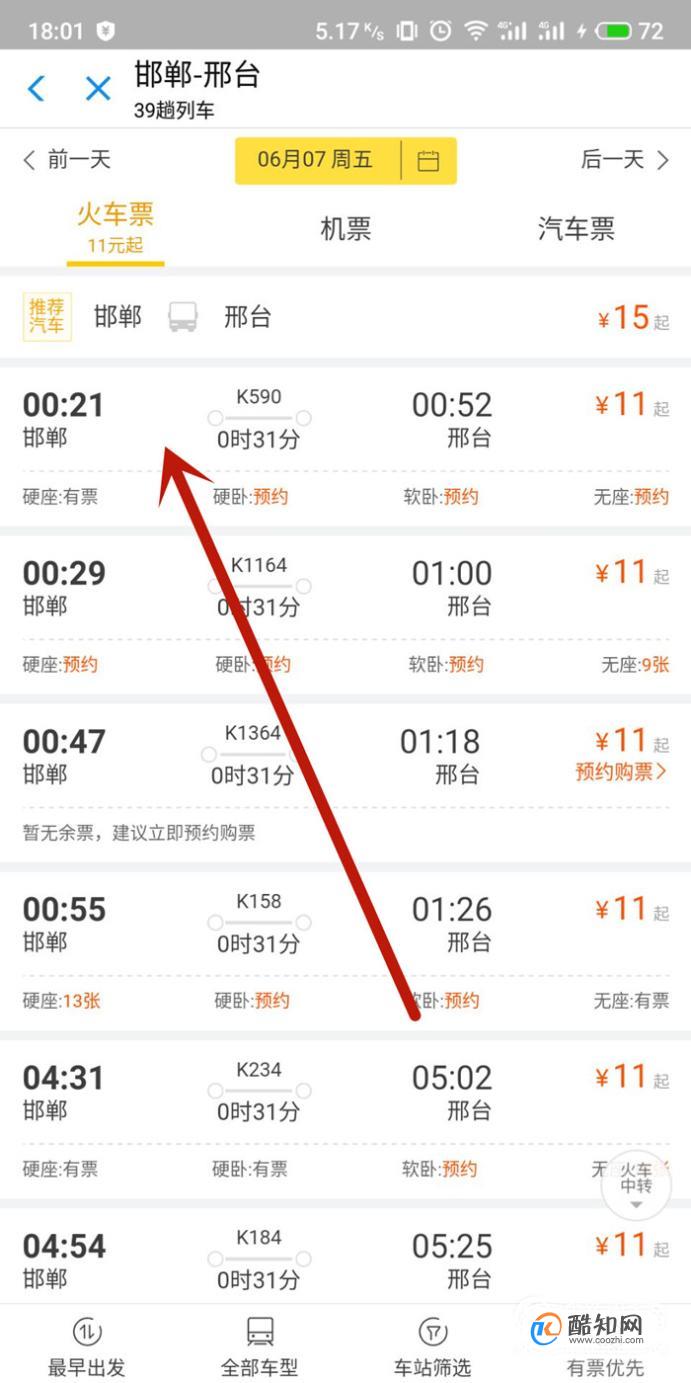Go to the previous day 前一天
Image resolution: width=691 pixels, height=1383 pixels.
point(67,159)
